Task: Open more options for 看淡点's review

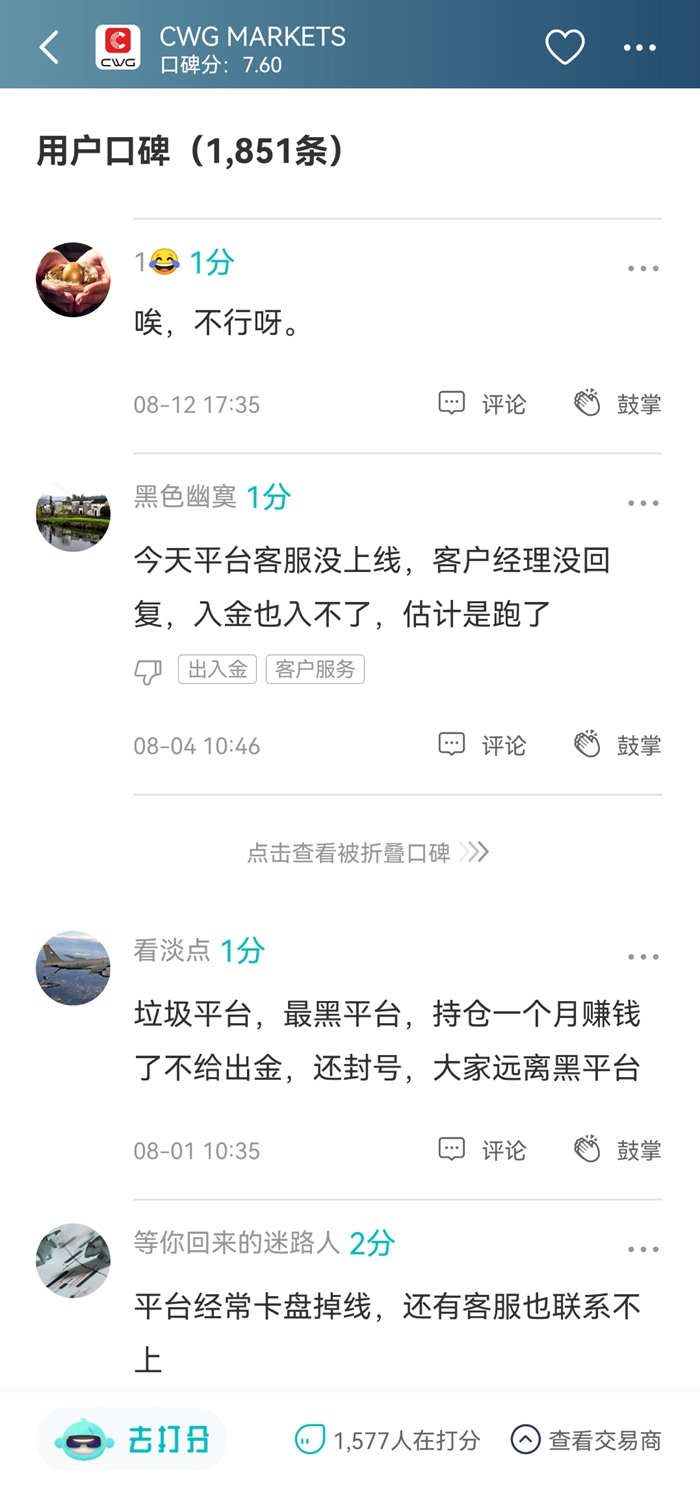Action: [643, 957]
